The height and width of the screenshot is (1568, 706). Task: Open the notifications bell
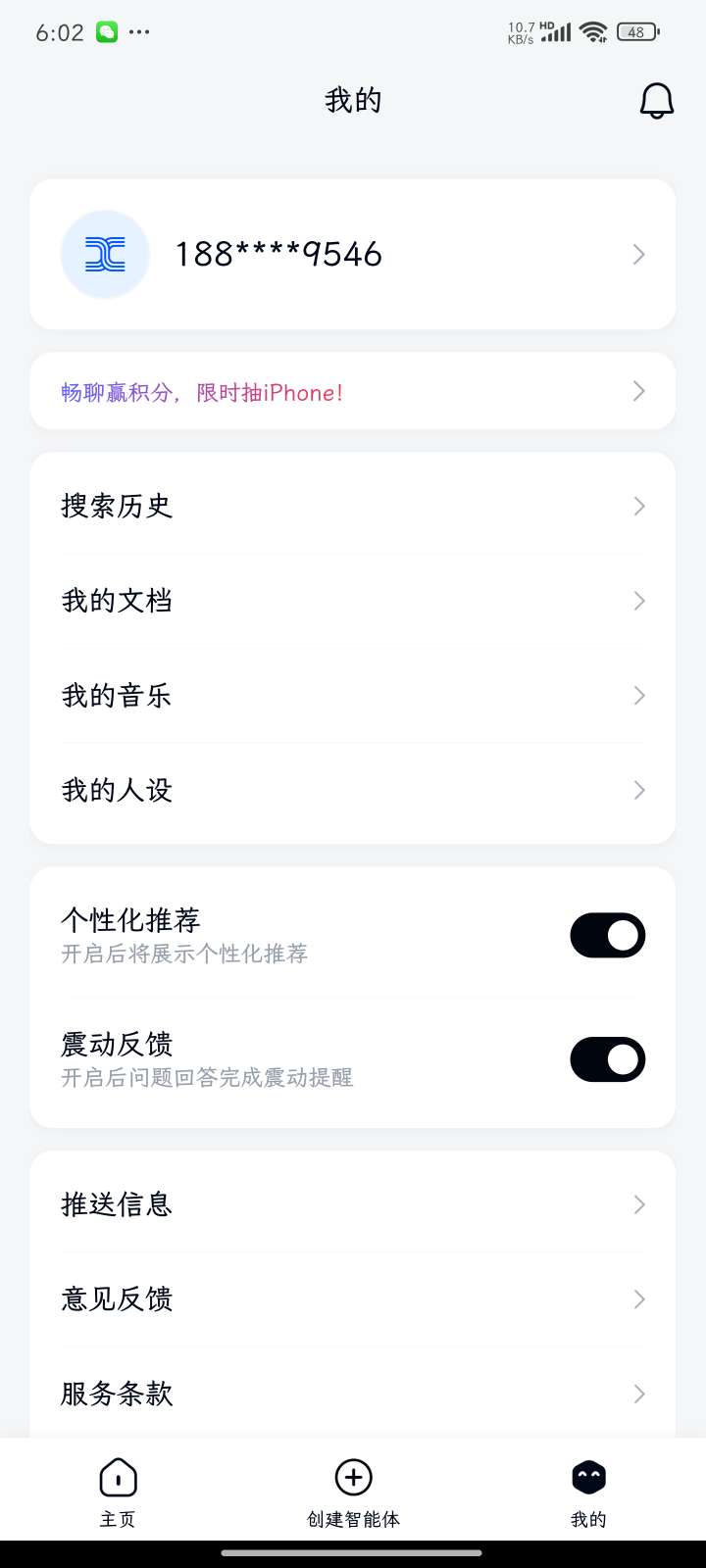pos(656,100)
